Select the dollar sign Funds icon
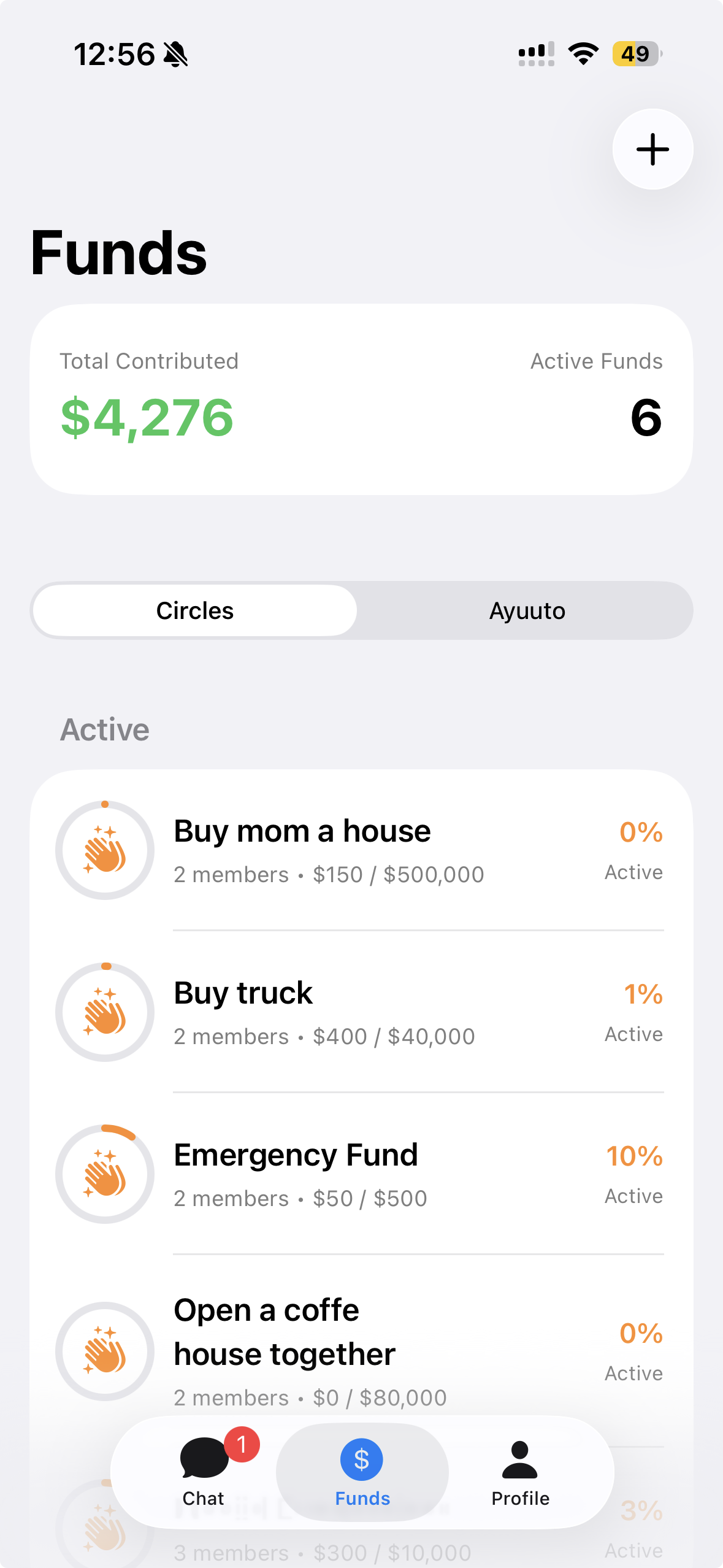Screen dimensions: 723x1568 coord(361,1459)
